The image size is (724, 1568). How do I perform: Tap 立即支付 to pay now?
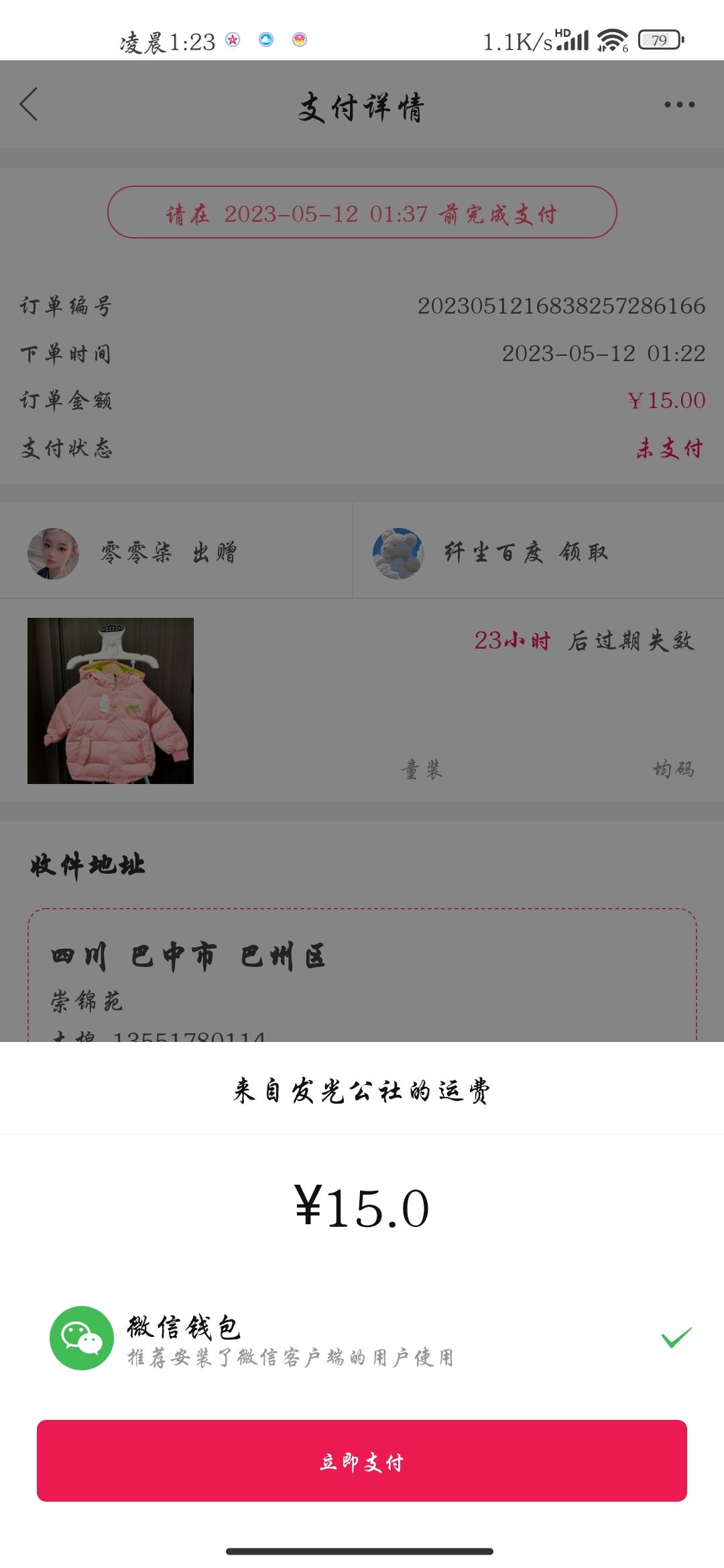point(362,1461)
